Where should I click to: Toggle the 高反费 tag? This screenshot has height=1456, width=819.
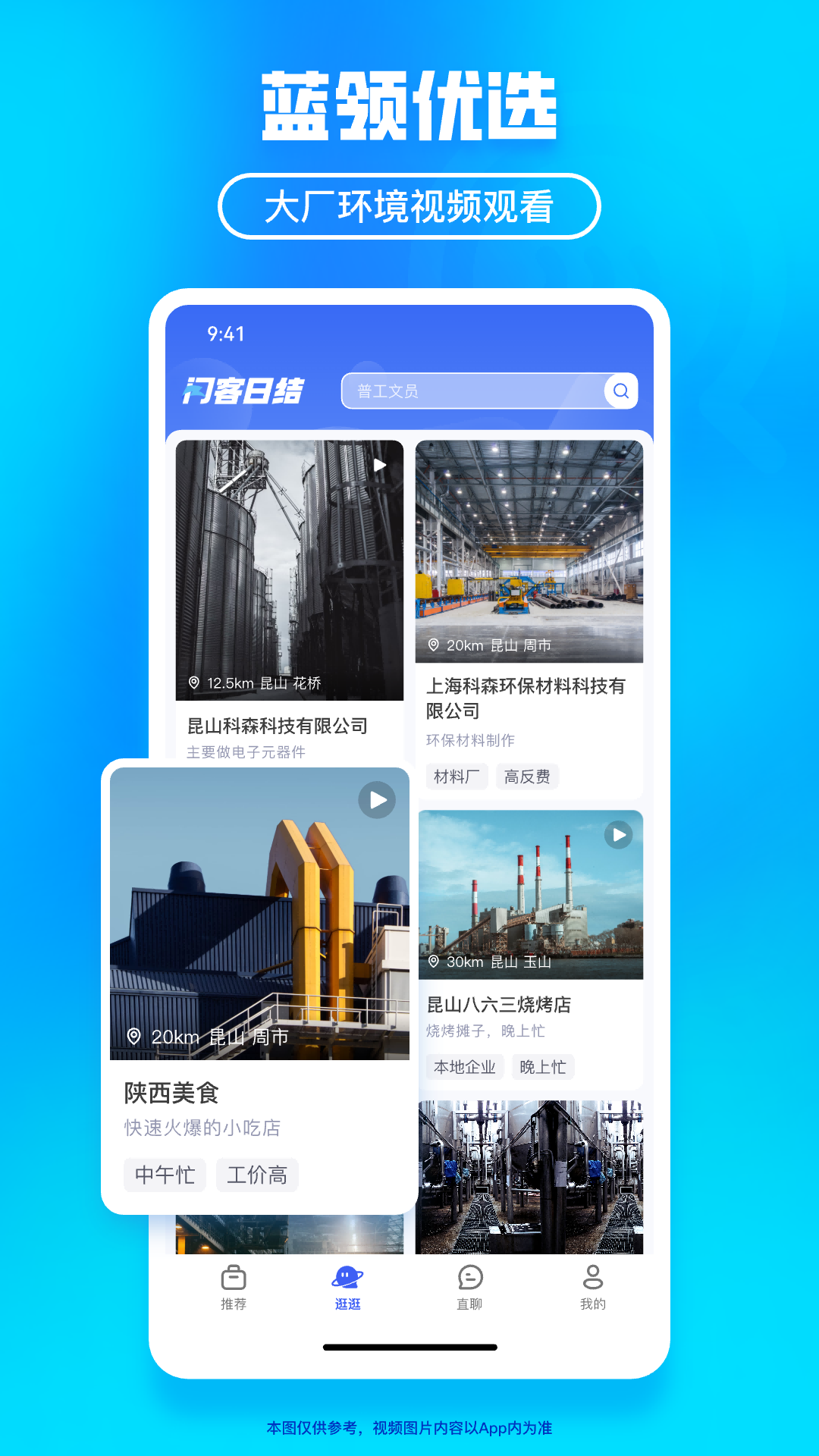click(527, 776)
